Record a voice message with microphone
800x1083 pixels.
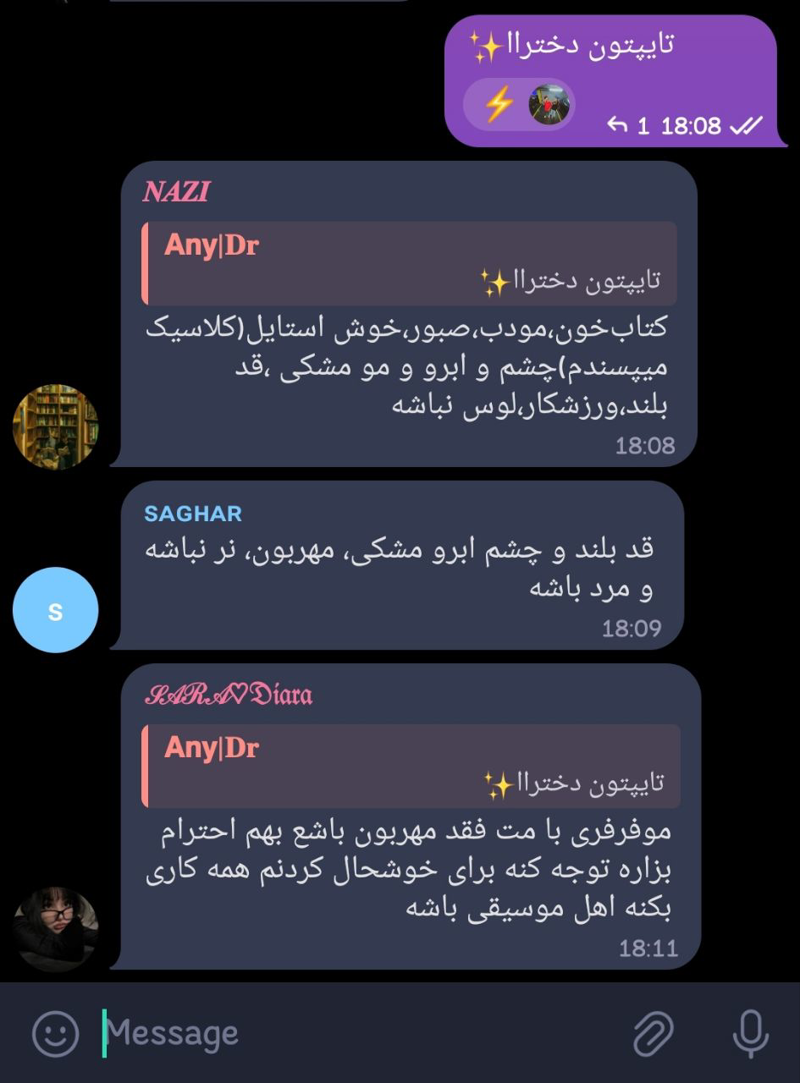pyautogui.click(x=750, y=1032)
